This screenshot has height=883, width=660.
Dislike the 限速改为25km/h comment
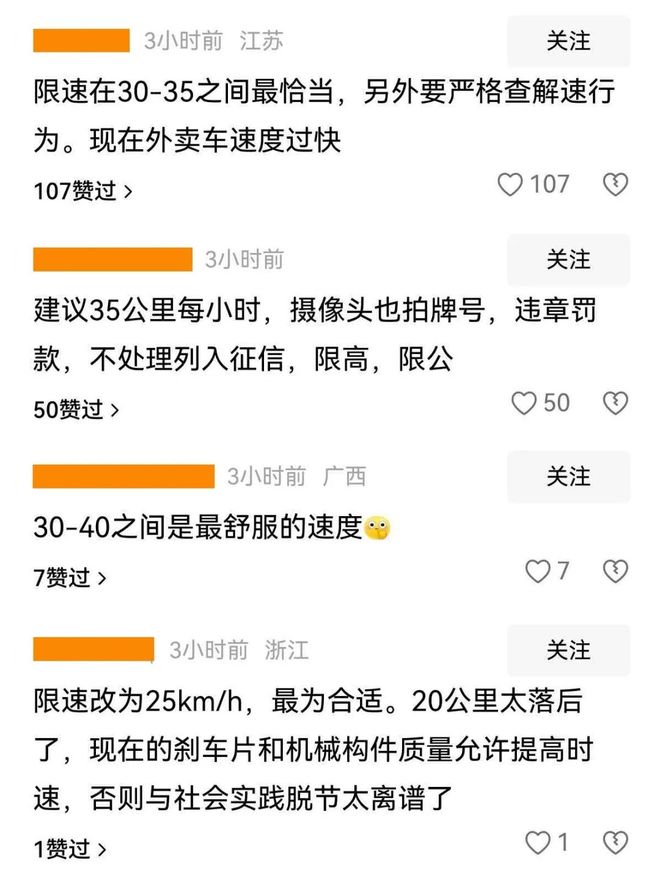(x=615, y=842)
